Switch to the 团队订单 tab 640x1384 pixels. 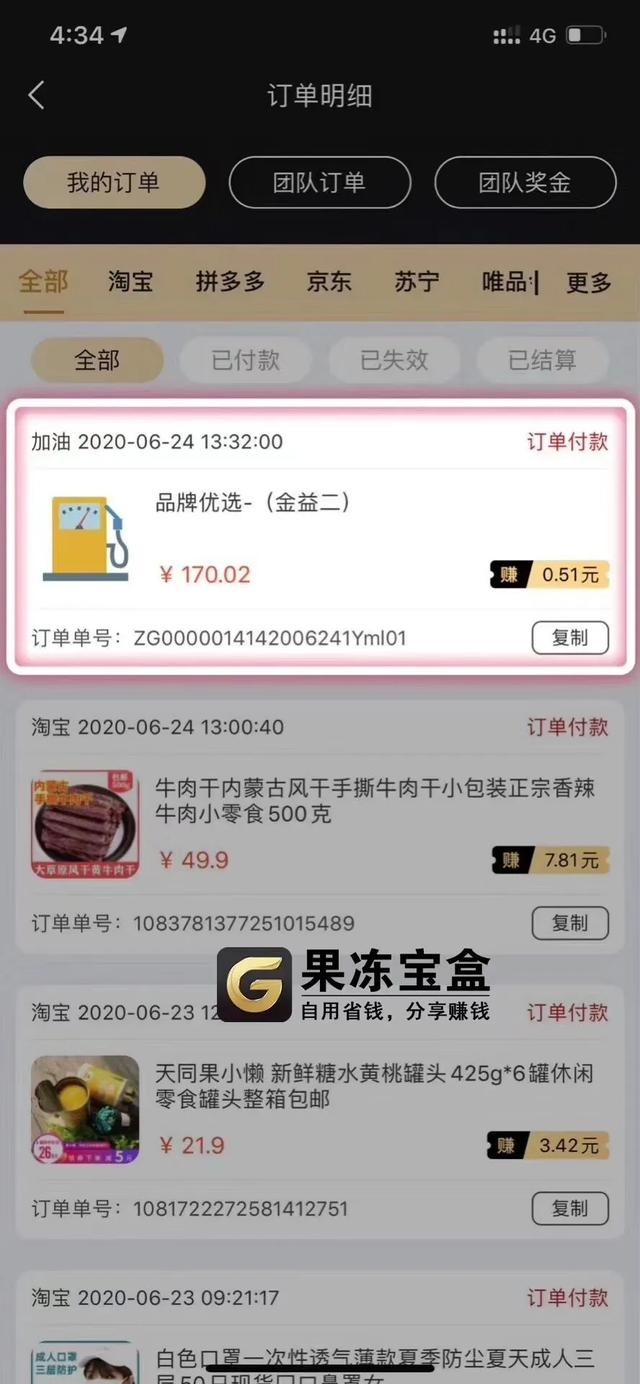pos(319,183)
